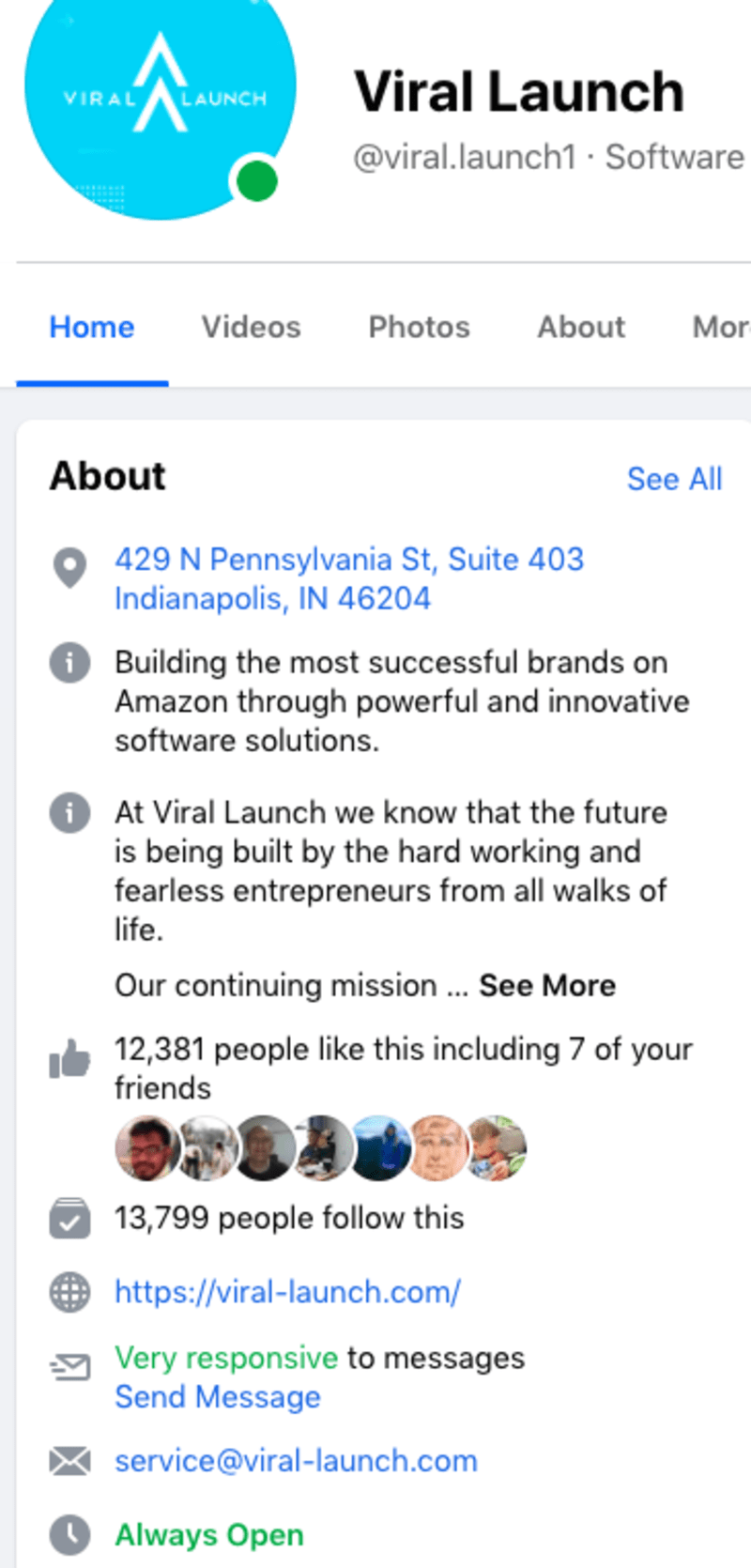Open the Photos tab
The width and height of the screenshot is (751, 1568).
[x=419, y=327]
